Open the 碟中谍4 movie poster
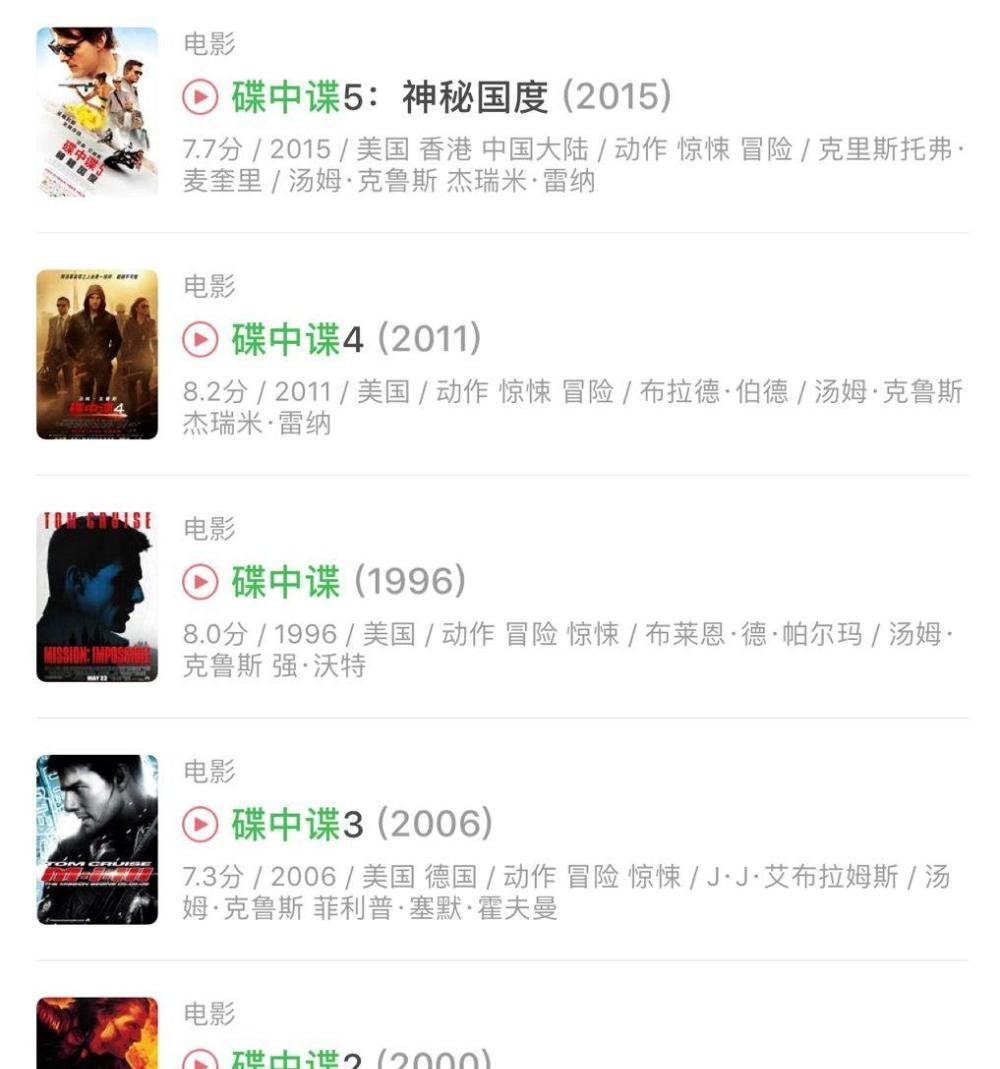Viewport: 1000px width, 1069px height. pos(95,352)
